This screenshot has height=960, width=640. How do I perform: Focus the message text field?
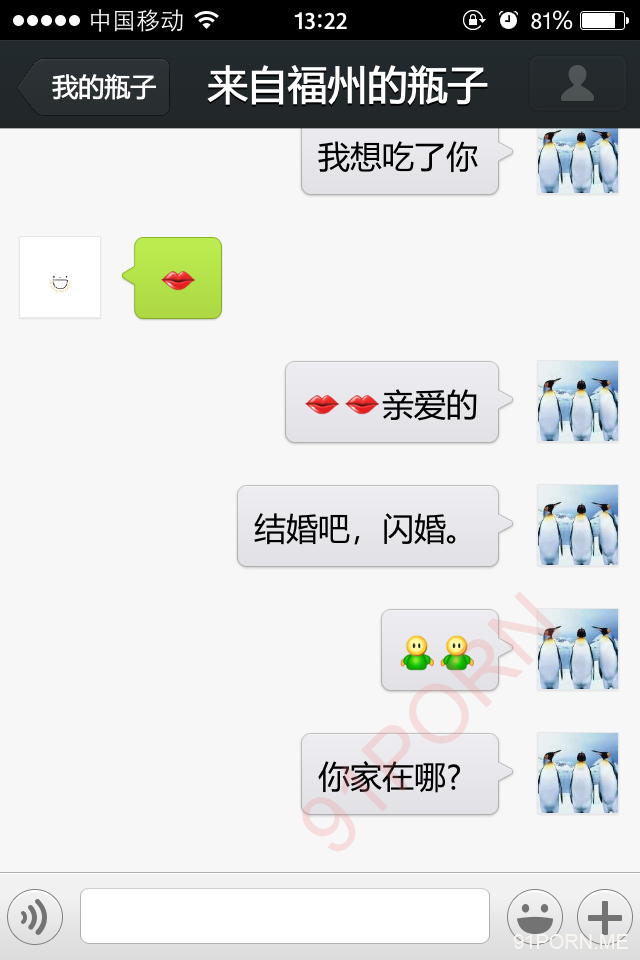285,915
